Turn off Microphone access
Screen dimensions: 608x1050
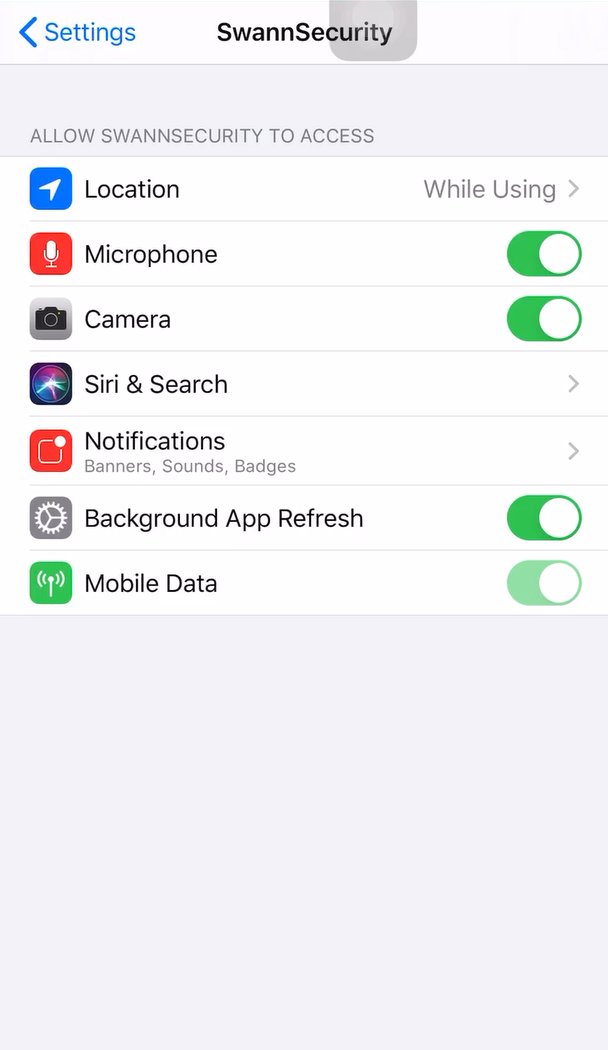[x=543, y=254]
